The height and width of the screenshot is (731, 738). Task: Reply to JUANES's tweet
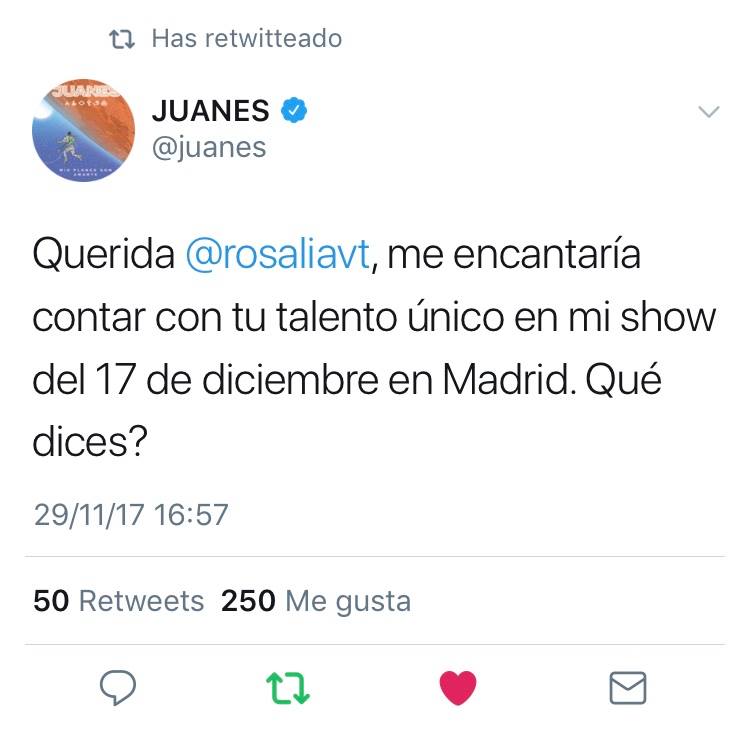118,688
